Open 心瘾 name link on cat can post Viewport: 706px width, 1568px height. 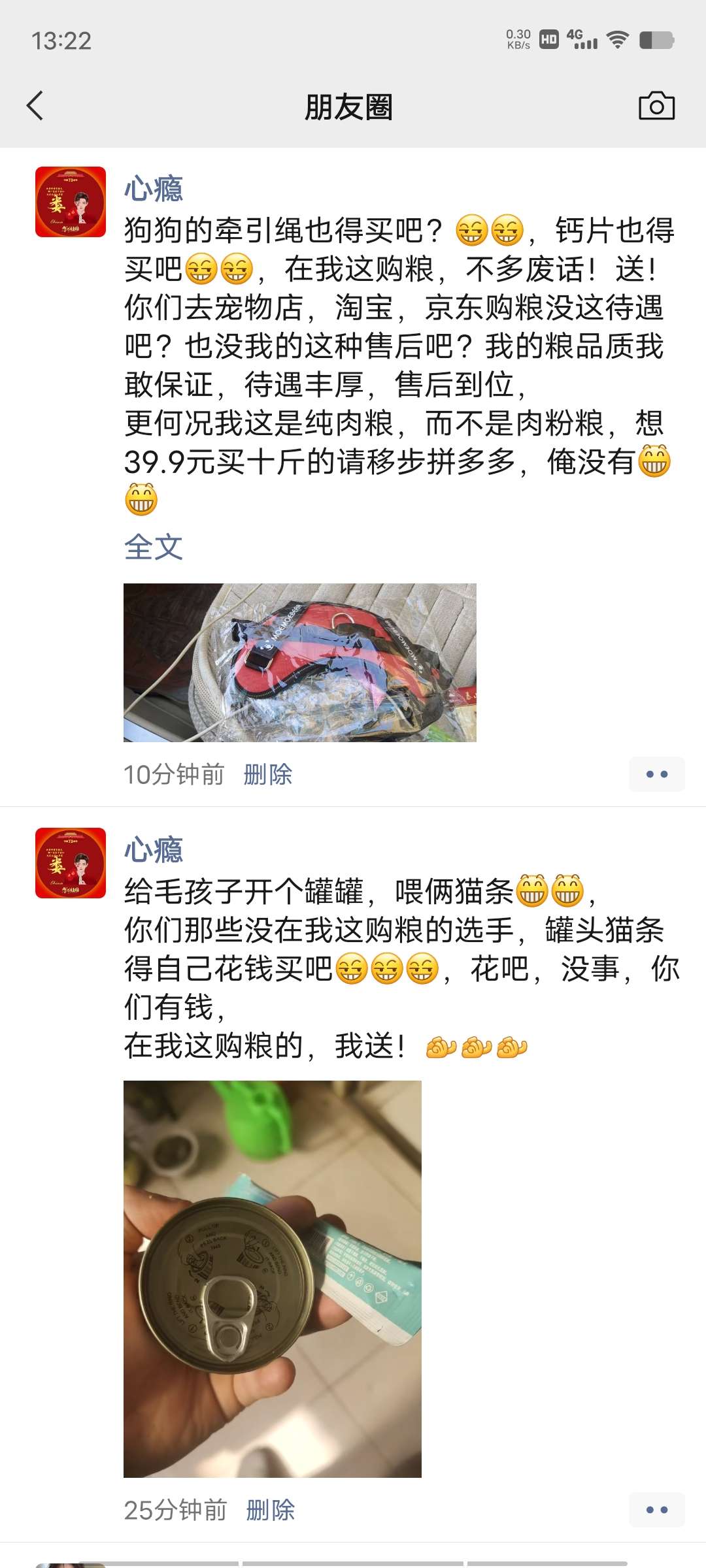154,850
